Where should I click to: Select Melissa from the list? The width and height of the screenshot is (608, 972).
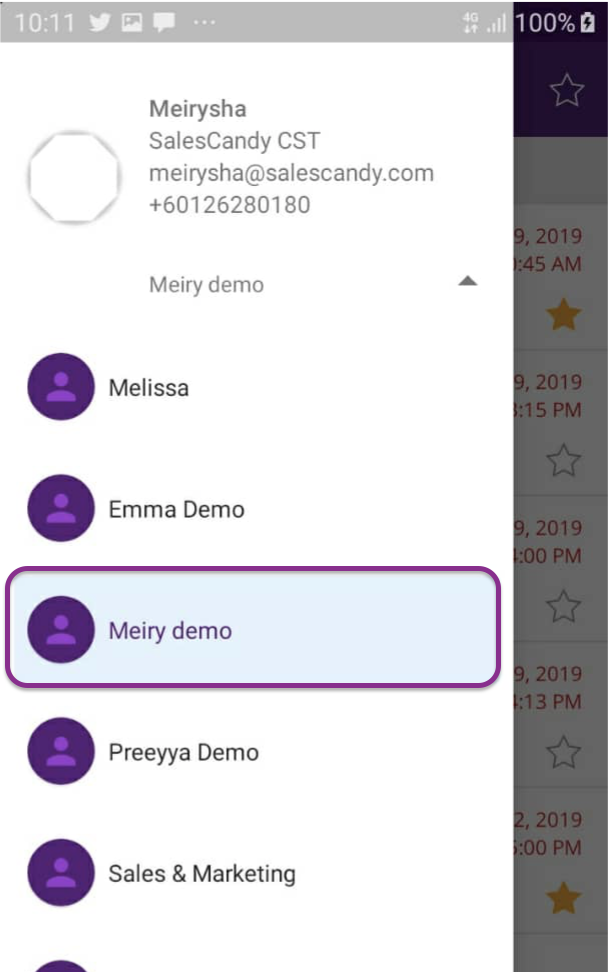[148, 387]
